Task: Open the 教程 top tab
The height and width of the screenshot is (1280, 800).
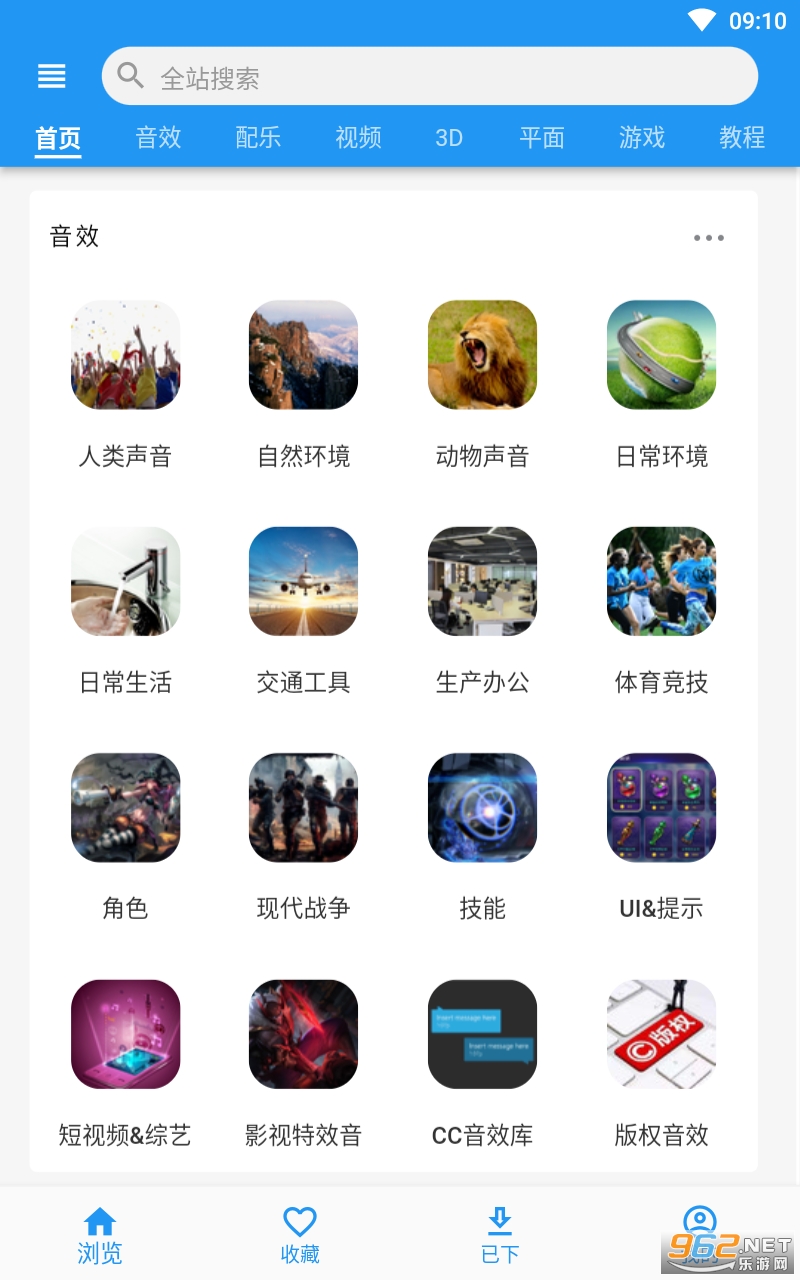Action: pyautogui.click(x=741, y=138)
